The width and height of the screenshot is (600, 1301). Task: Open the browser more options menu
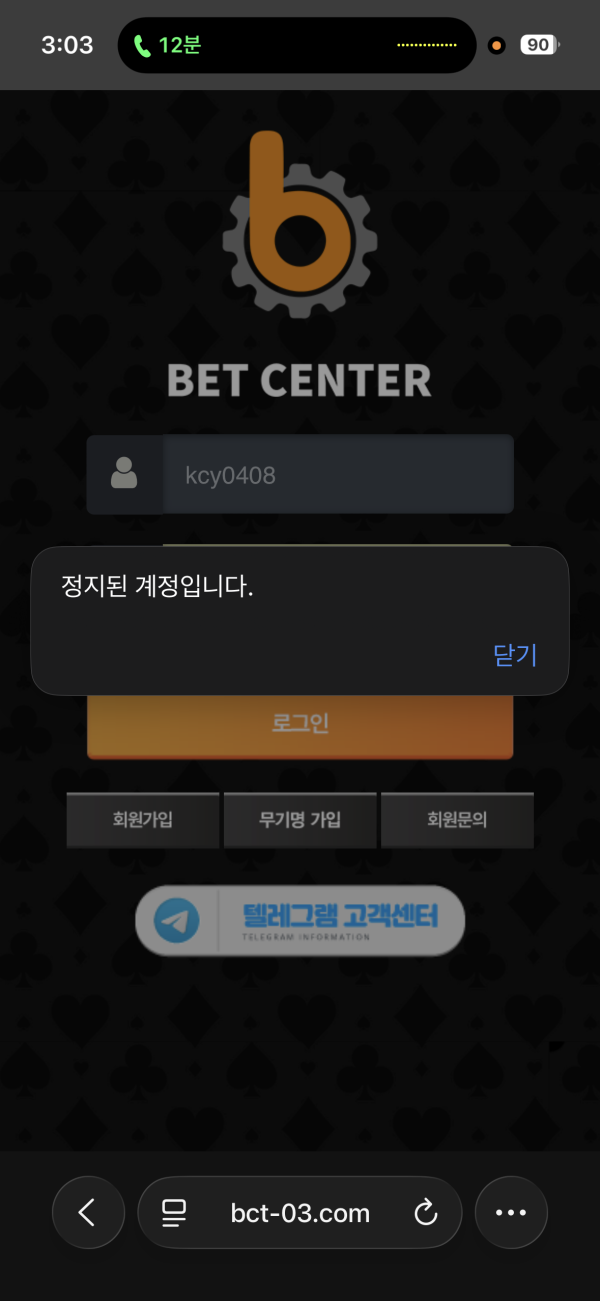coord(511,1212)
